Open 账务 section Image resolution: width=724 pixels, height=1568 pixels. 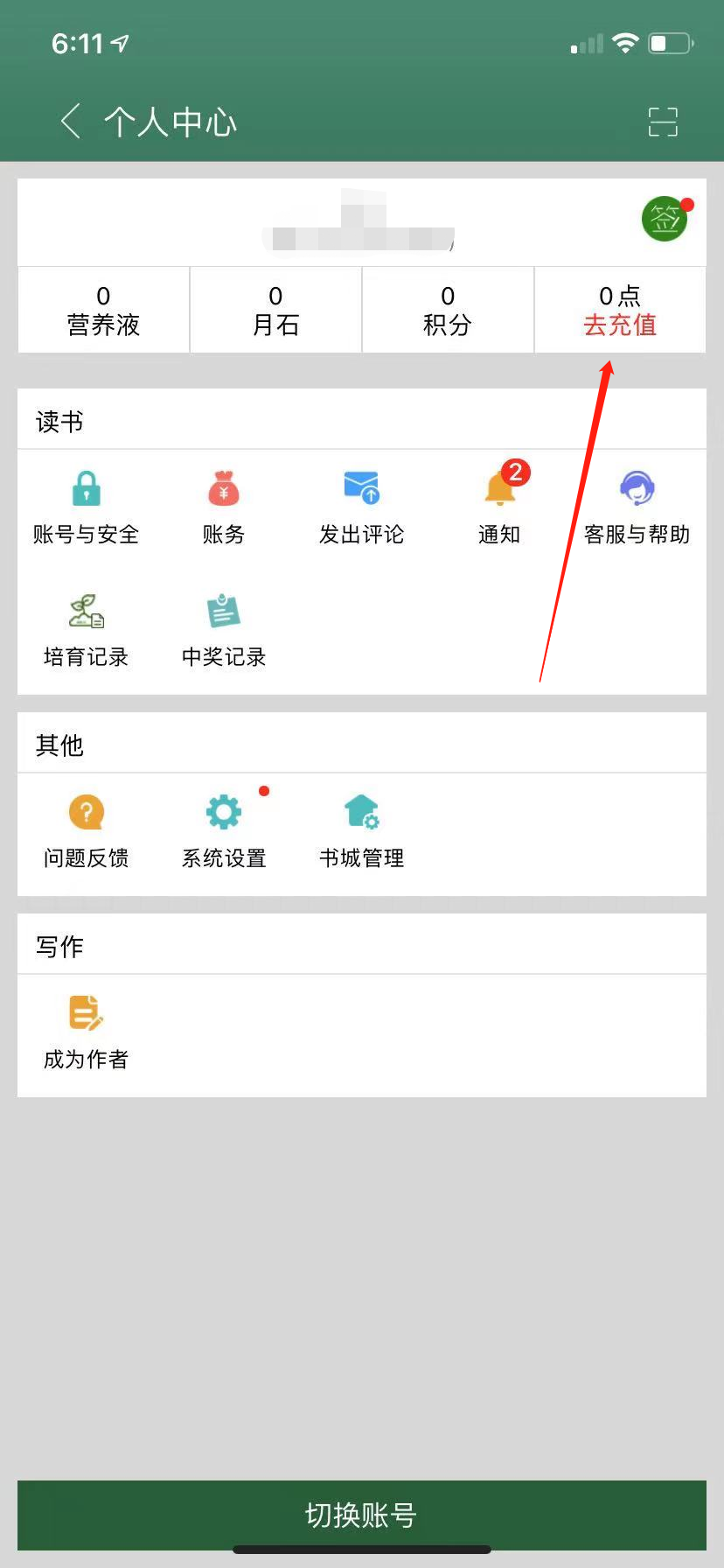pyautogui.click(x=224, y=507)
